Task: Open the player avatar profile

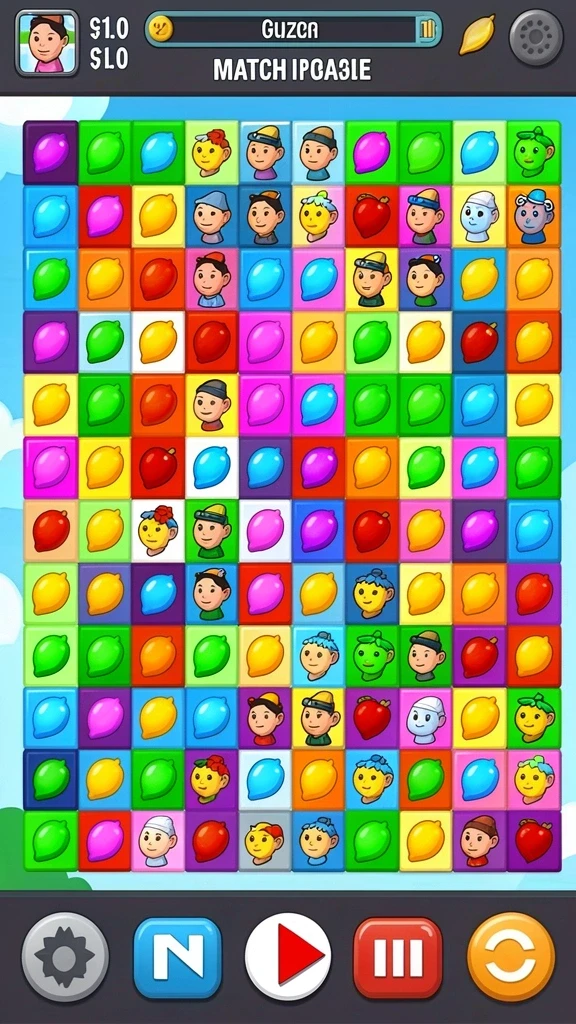Action: [47, 42]
